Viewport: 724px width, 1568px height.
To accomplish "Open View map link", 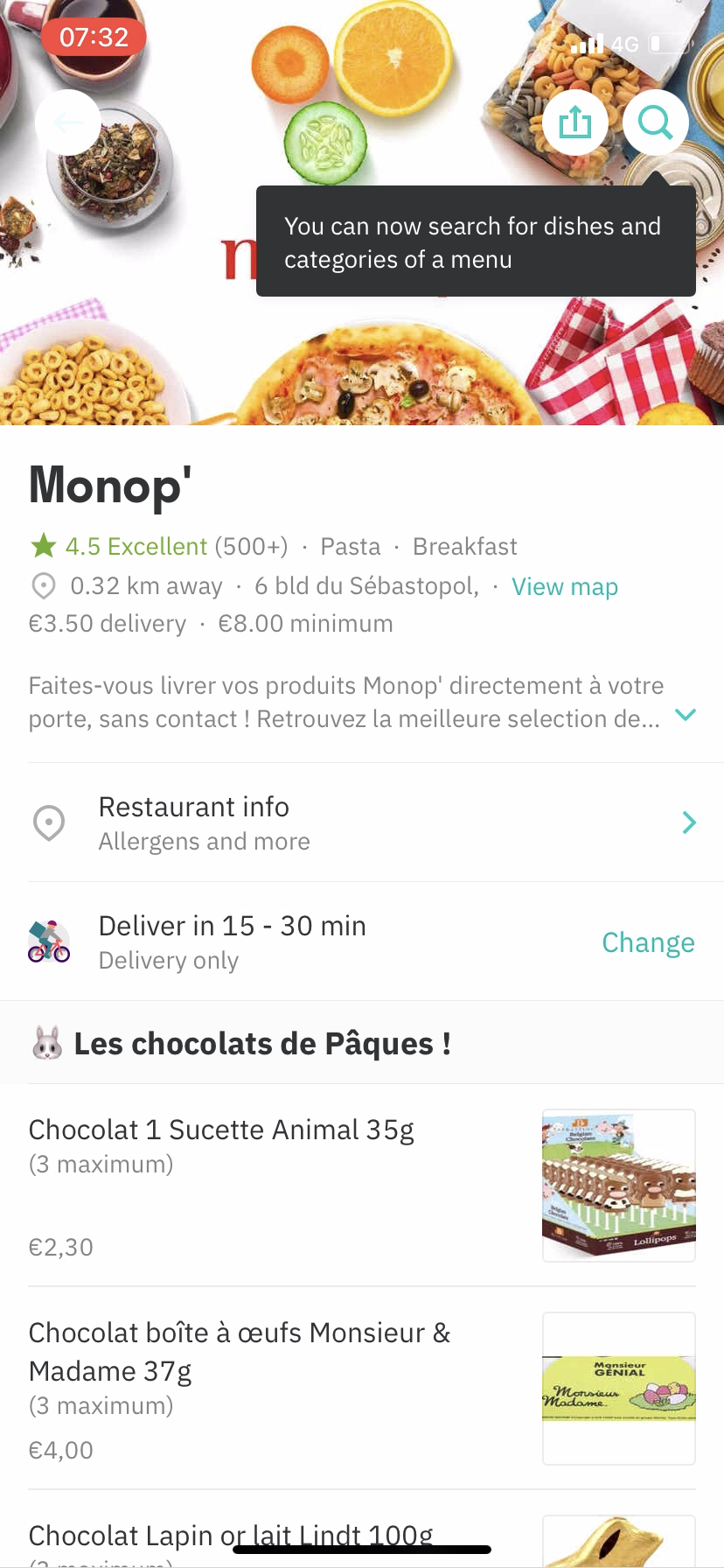I will point(564,586).
